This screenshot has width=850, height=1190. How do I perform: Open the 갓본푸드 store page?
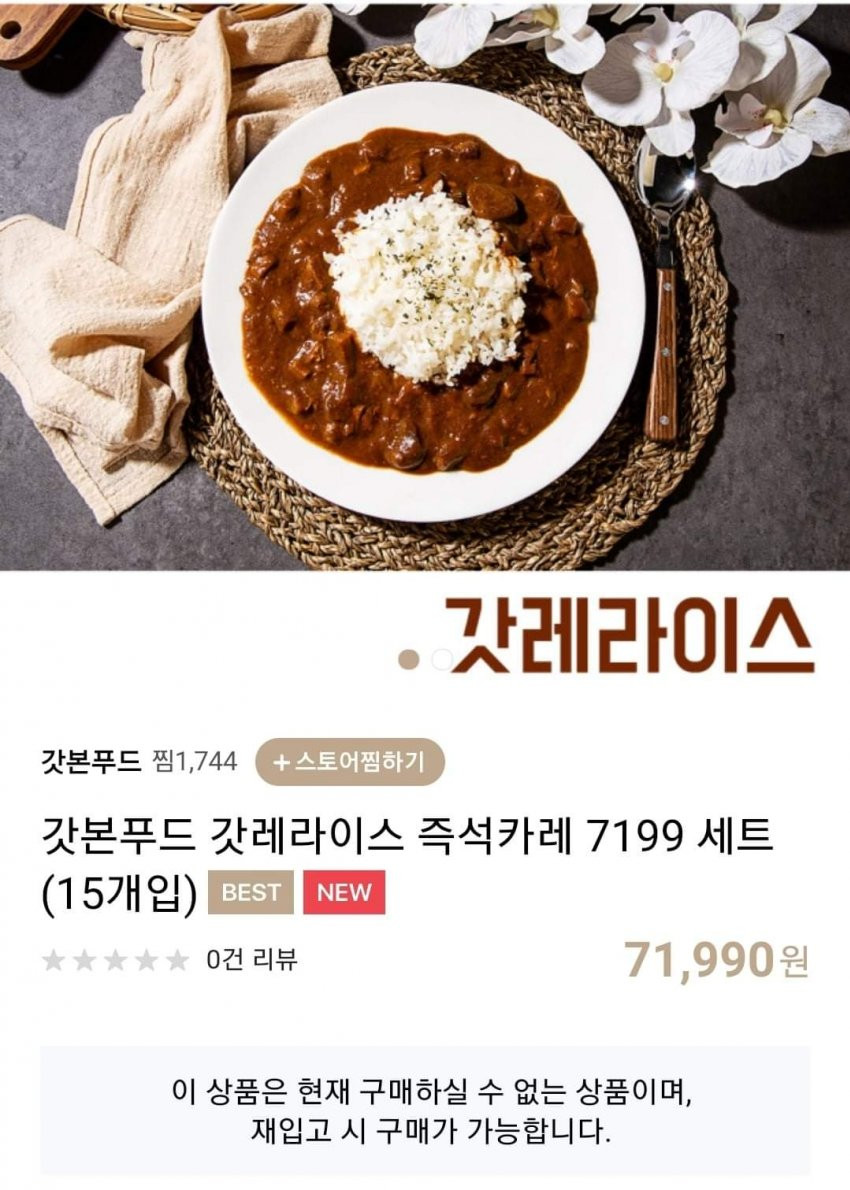point(91,762)
